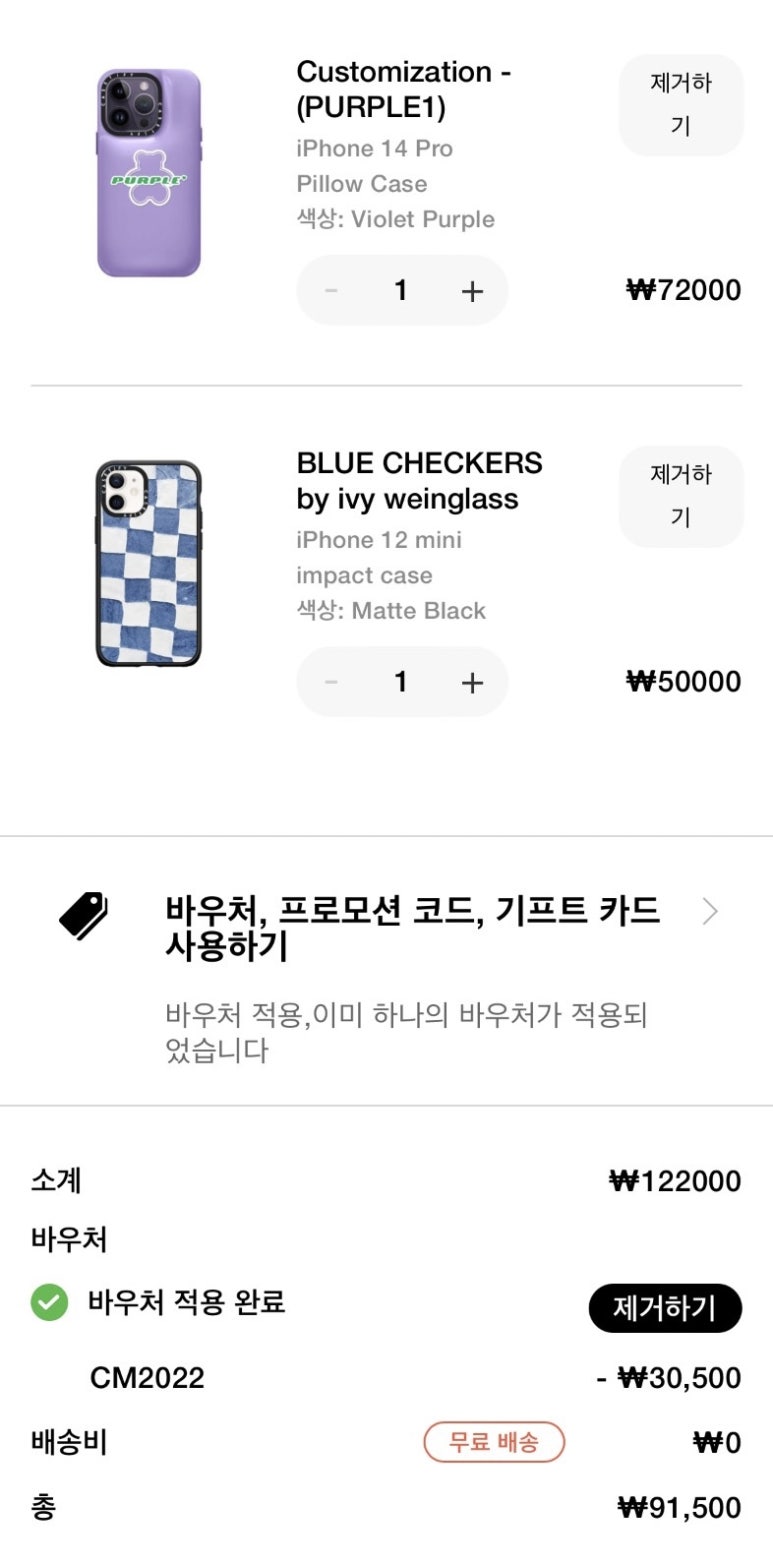Open the purple Customization case product image
773x1564 pixels.
click(x=149, y=173)
